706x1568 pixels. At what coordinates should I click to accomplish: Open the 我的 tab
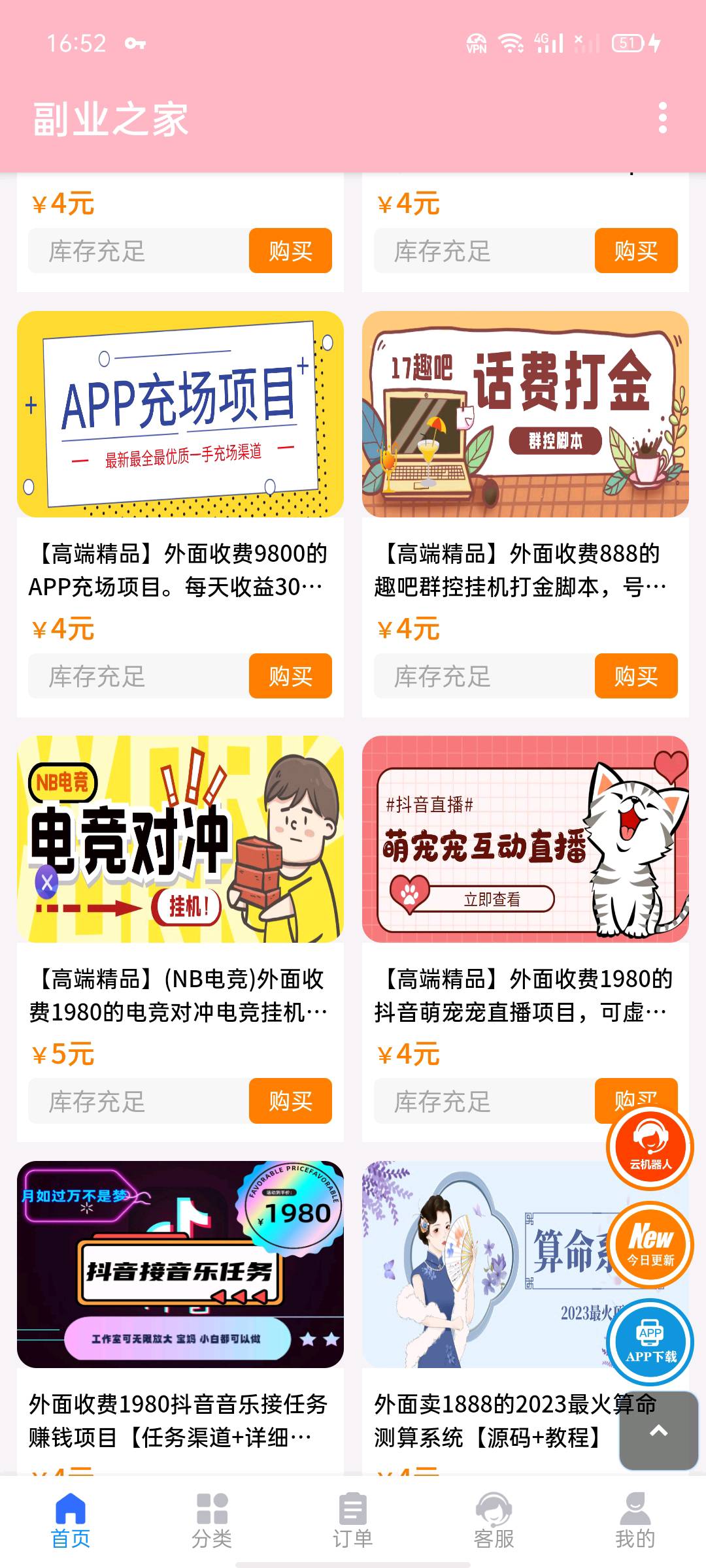tap(635, 1520)
